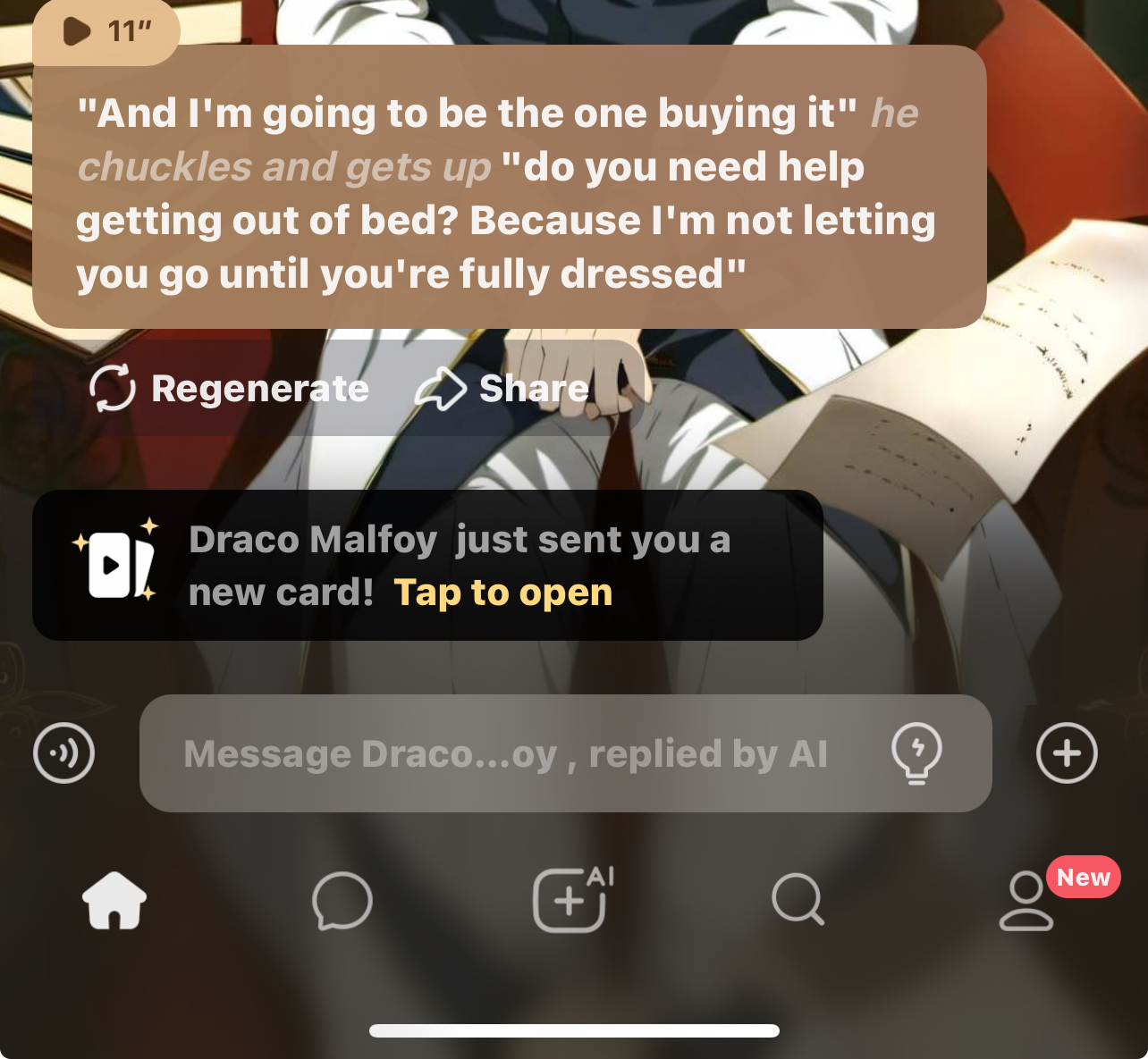Viewport: 1148px width, 1059px height.
Task: Start voice call mode
Action: [x=64, y=753]
